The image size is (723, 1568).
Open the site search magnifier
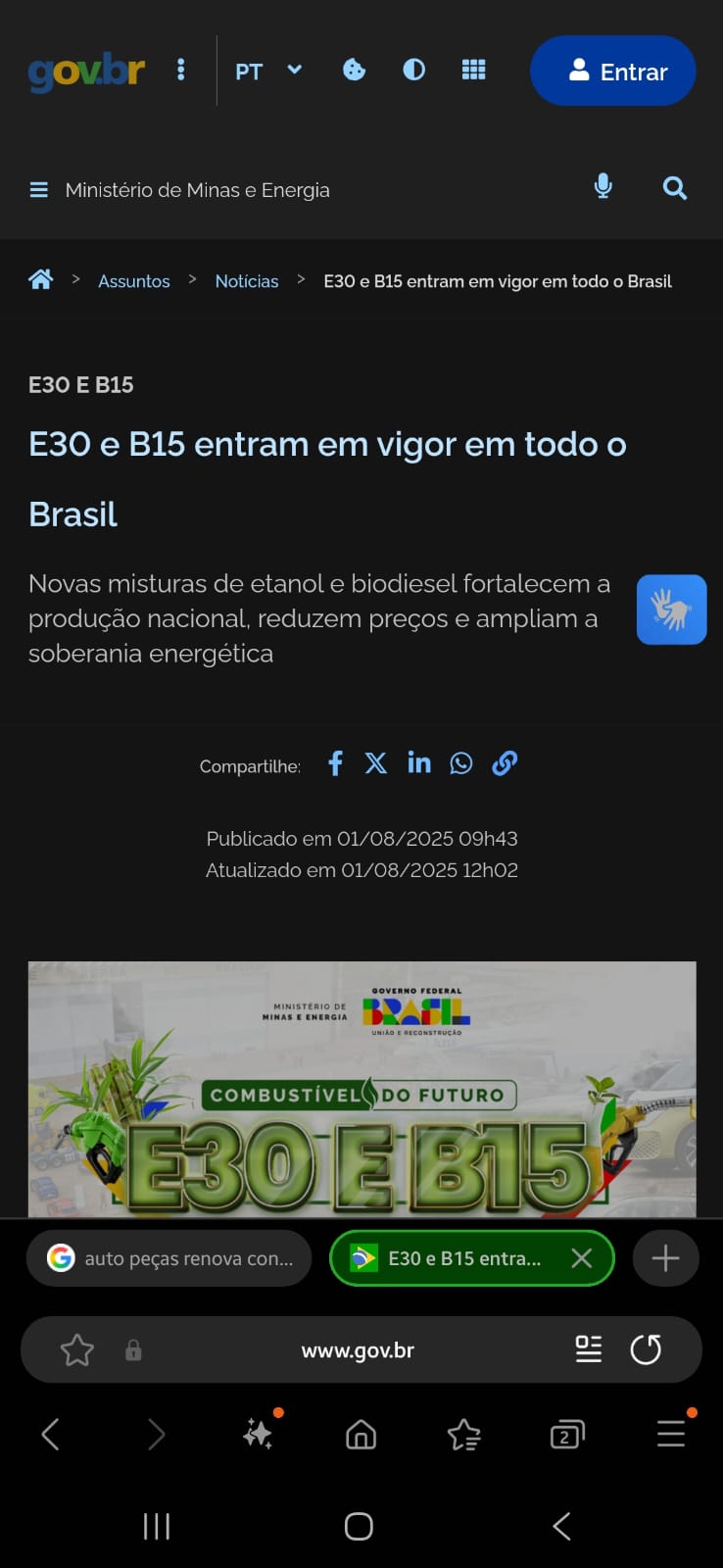674,188
